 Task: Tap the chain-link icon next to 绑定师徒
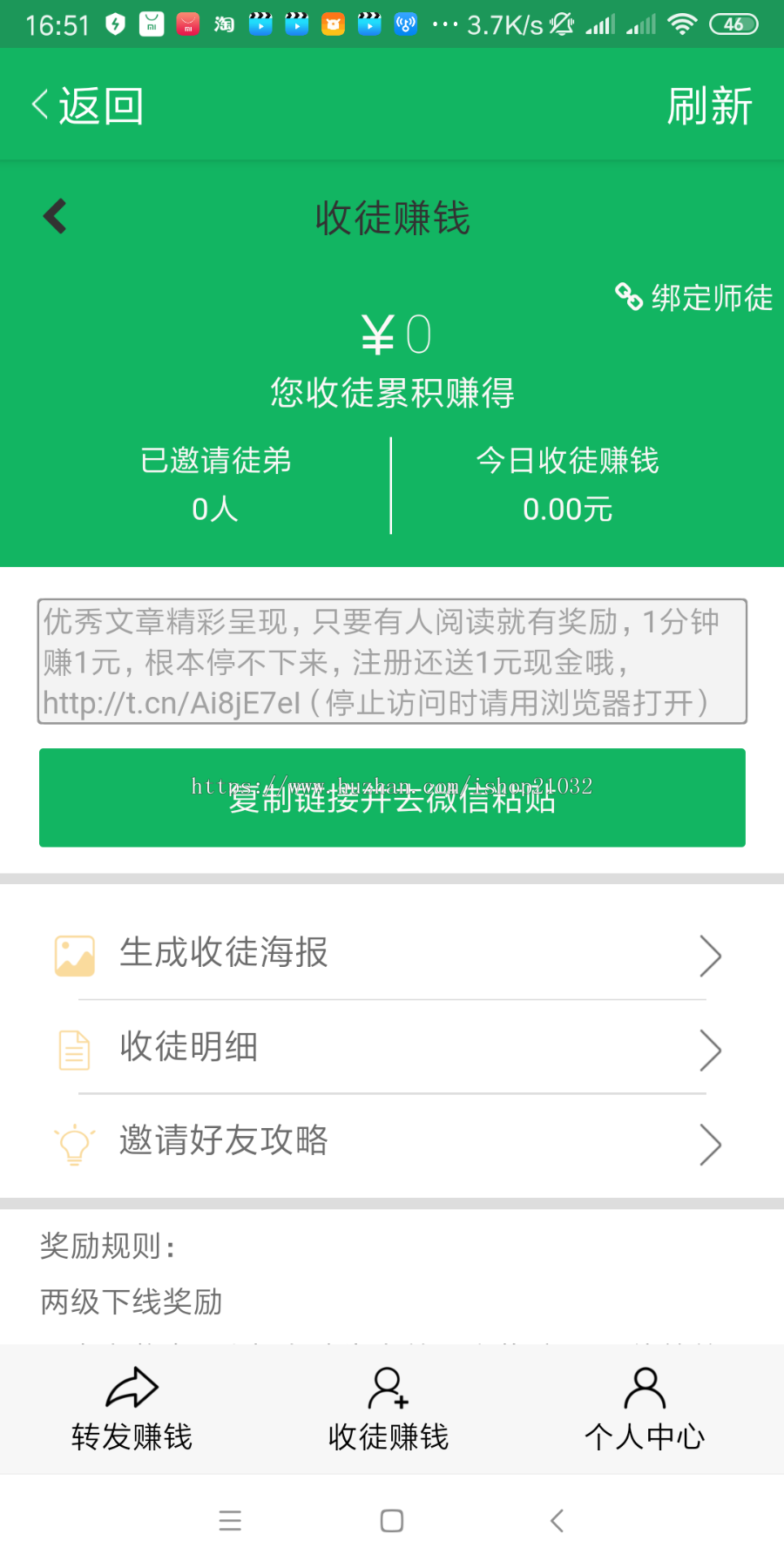(x=629, y=297)
